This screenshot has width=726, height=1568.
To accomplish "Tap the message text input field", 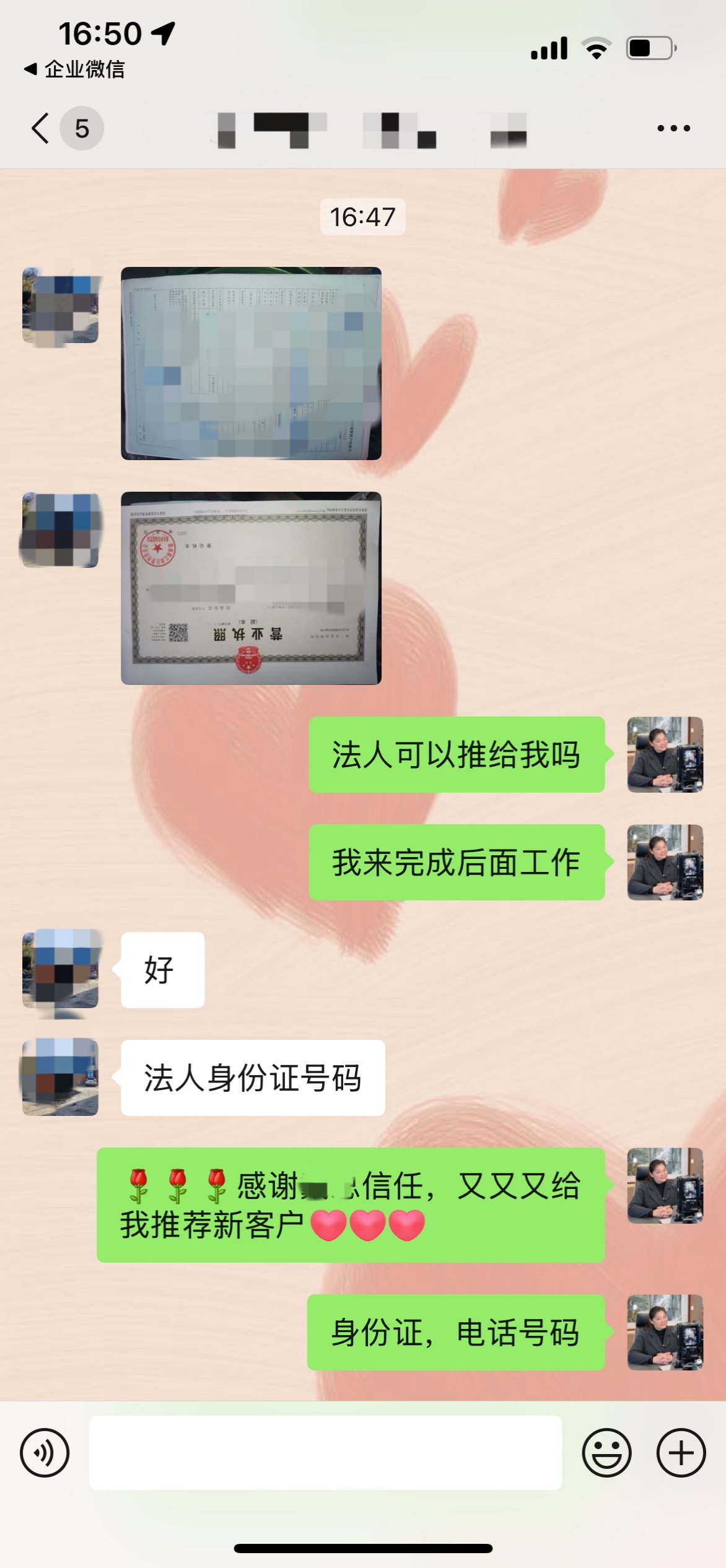I will 325,1452.
